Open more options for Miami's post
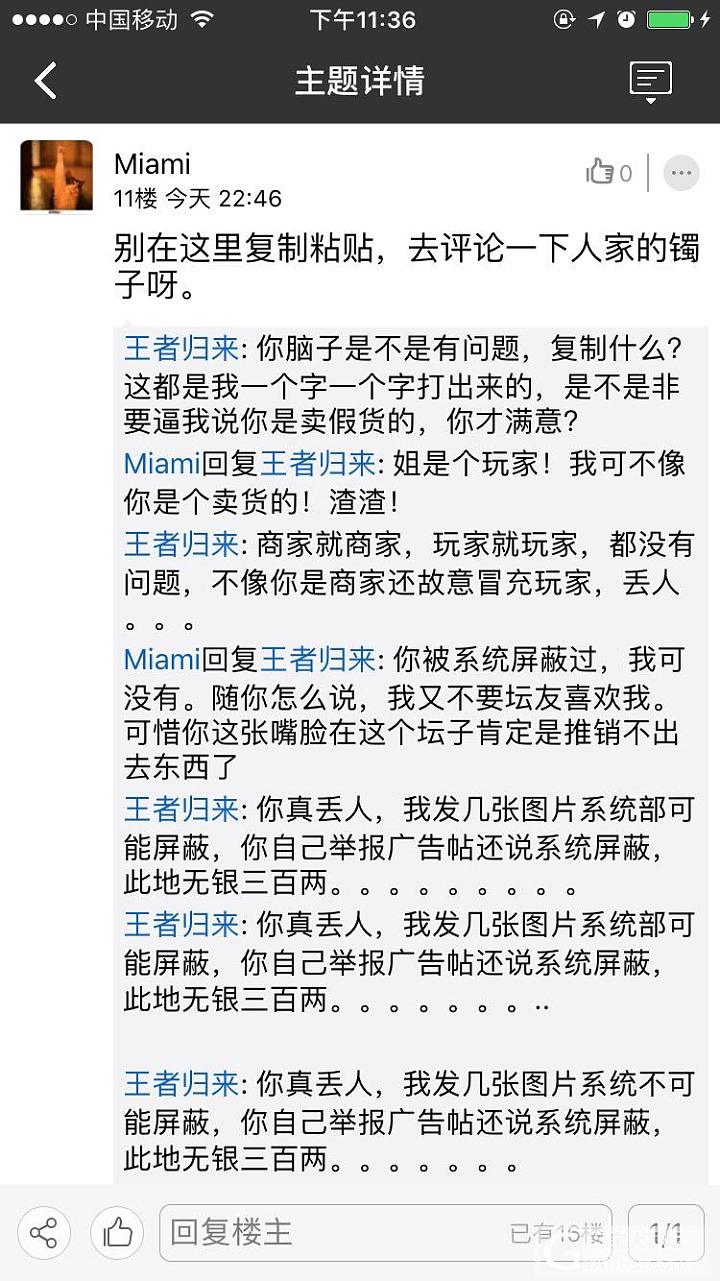The image size is (720, 1281). 682,173
